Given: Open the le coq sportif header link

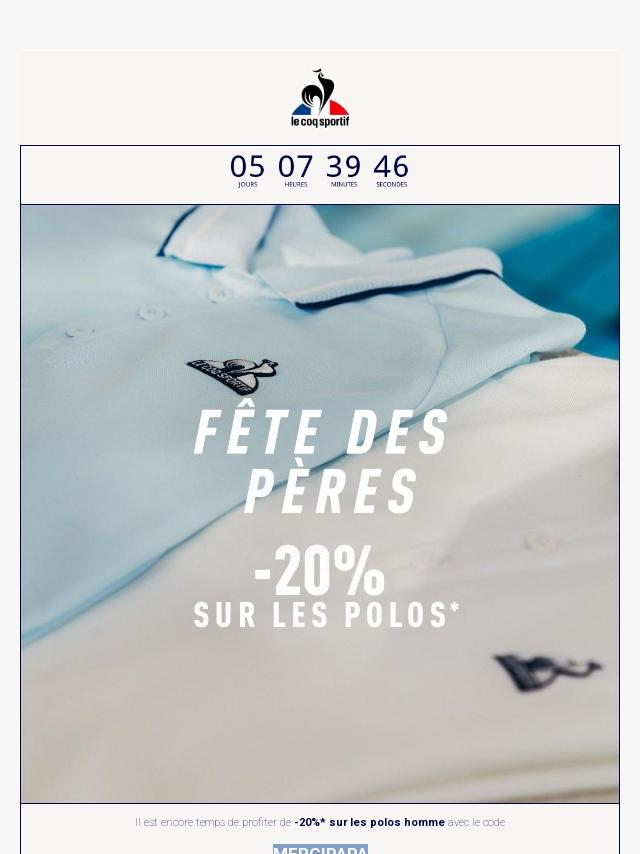Looking at the screenshot, I should click(320, 98).
